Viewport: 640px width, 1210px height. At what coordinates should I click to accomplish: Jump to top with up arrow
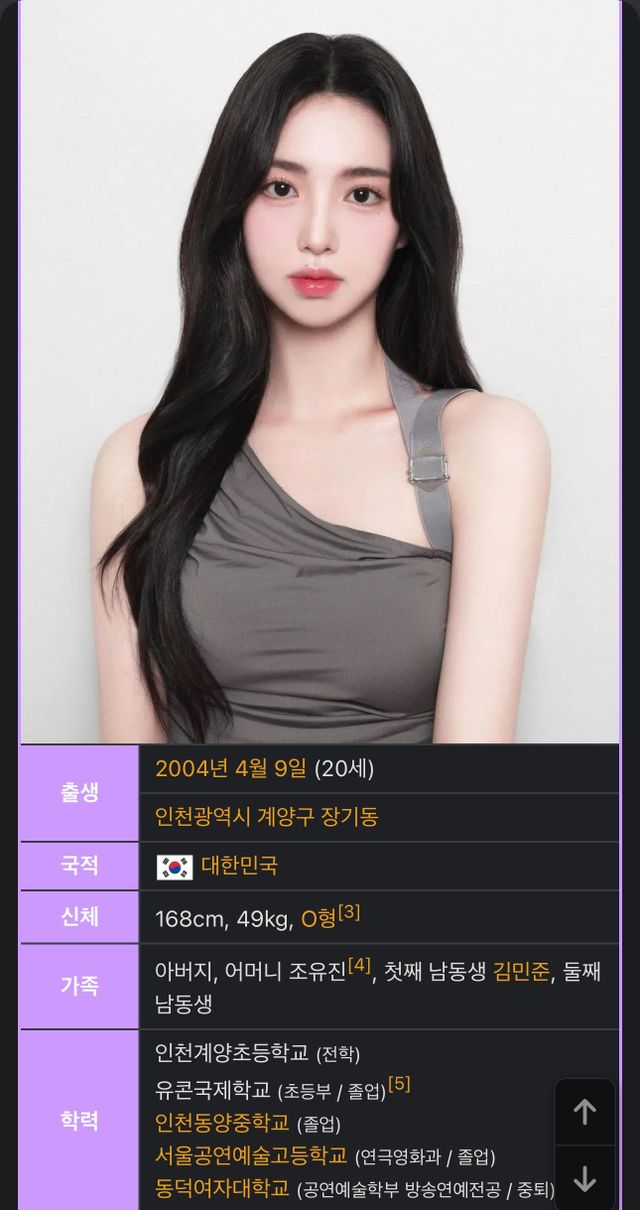pyautogui.click(x=585, y=1112)
